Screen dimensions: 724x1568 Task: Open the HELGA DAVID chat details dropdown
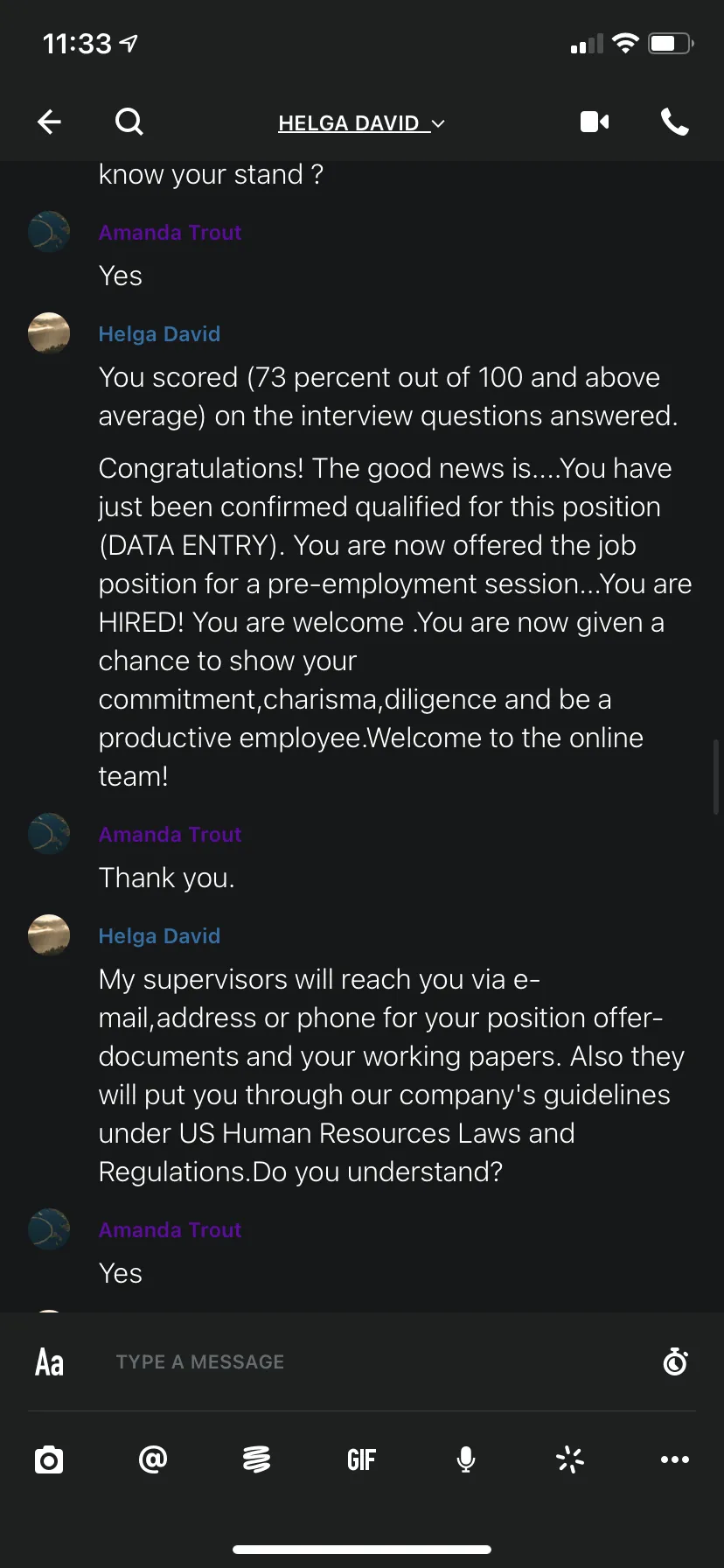(x=361, y=123)
